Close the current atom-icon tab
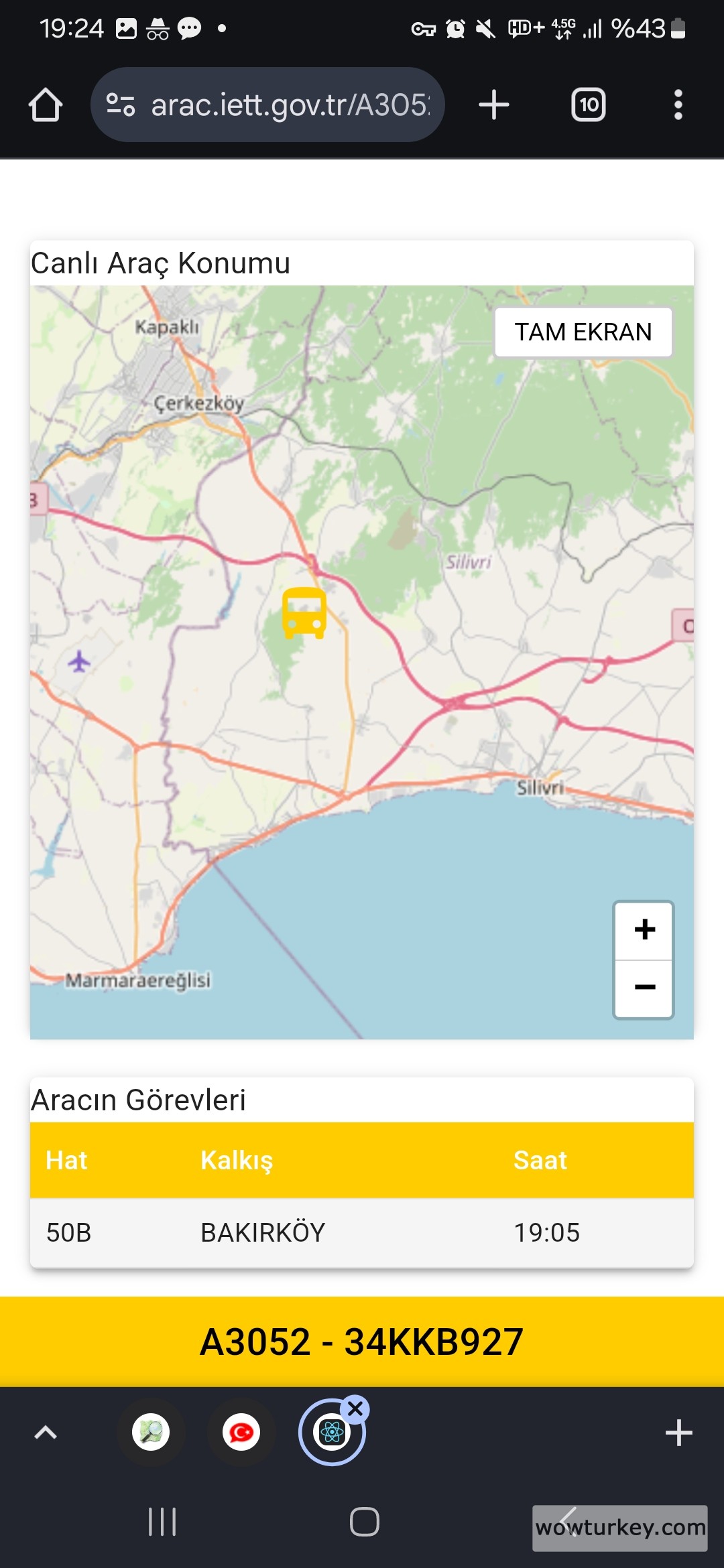 (355, 1409)
